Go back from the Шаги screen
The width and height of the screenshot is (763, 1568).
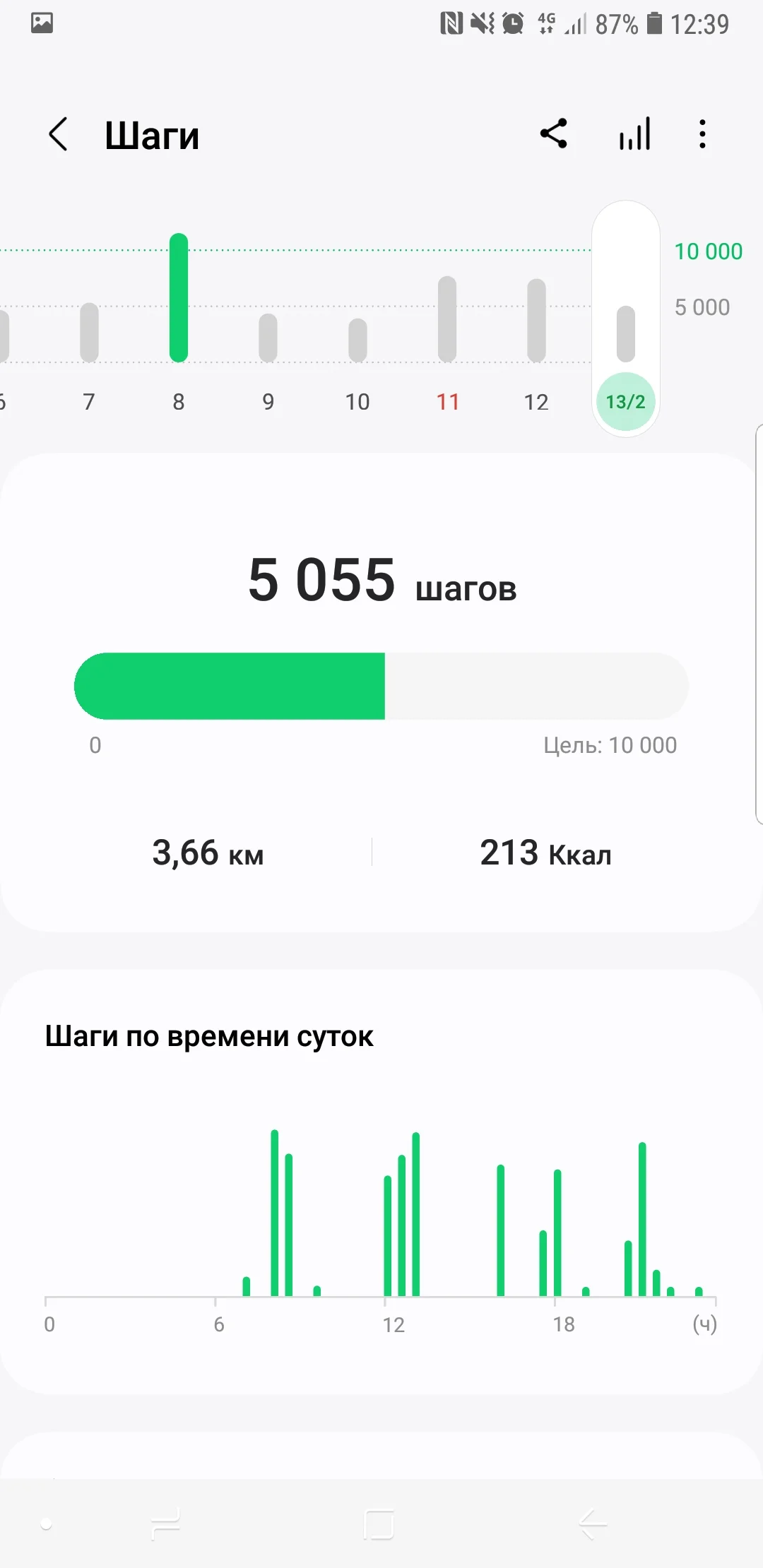pos(59,134)
